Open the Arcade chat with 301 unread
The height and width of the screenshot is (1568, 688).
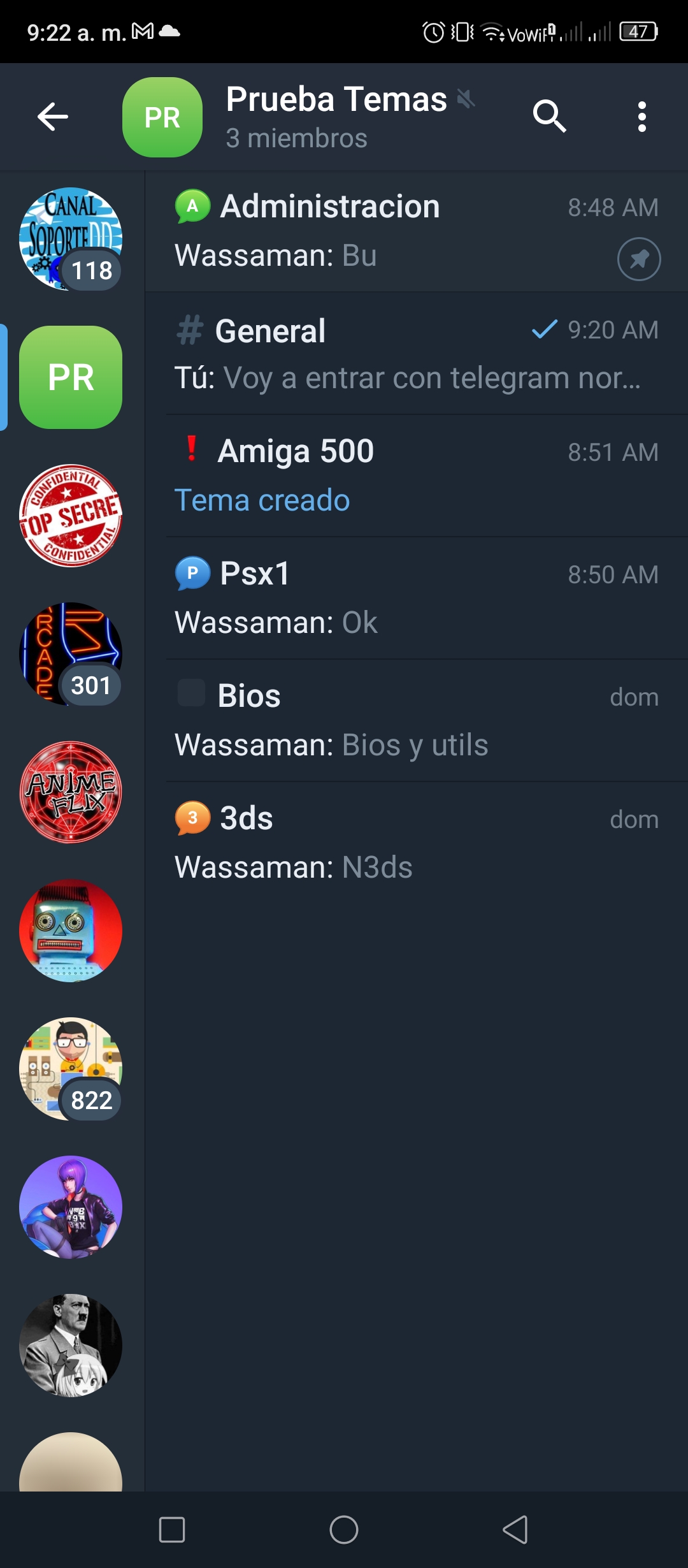pyautogui.click(x=71, y=654)
